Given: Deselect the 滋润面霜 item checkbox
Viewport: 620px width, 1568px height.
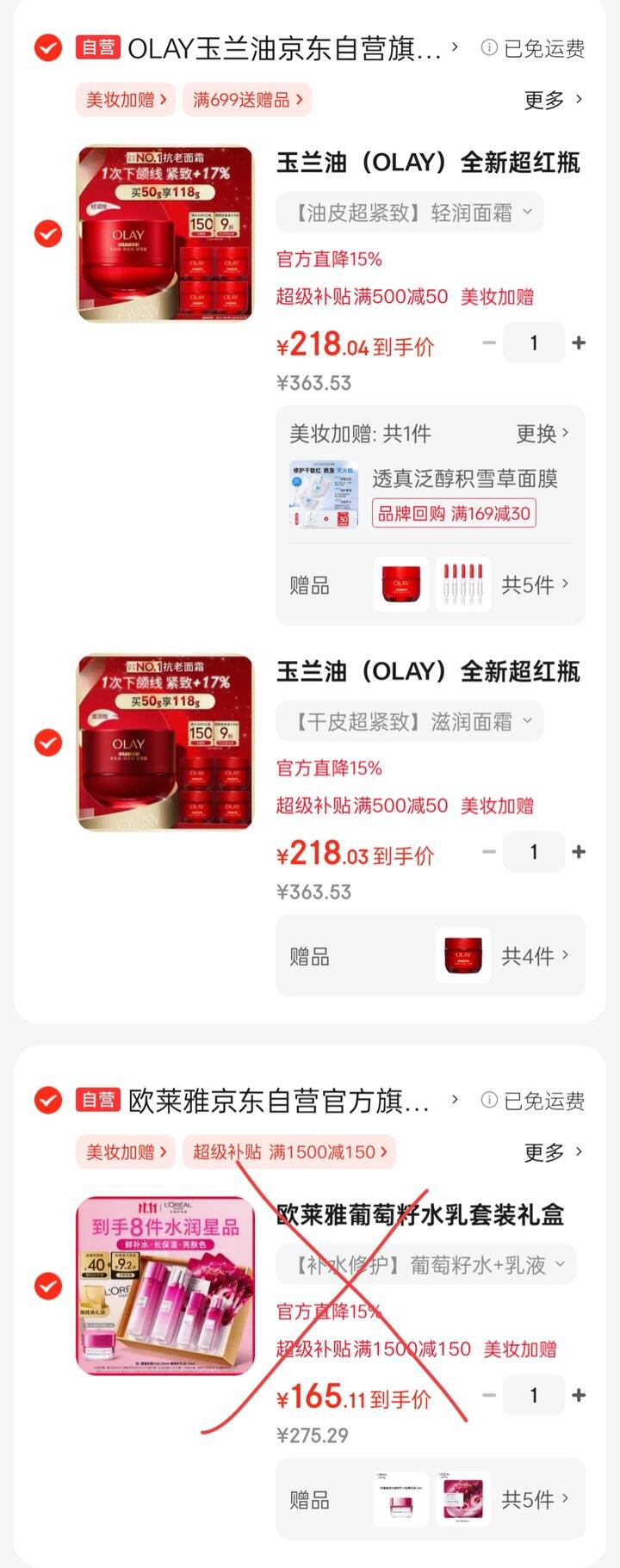Looking at the screenshot, I should click(x=48, y=742).
